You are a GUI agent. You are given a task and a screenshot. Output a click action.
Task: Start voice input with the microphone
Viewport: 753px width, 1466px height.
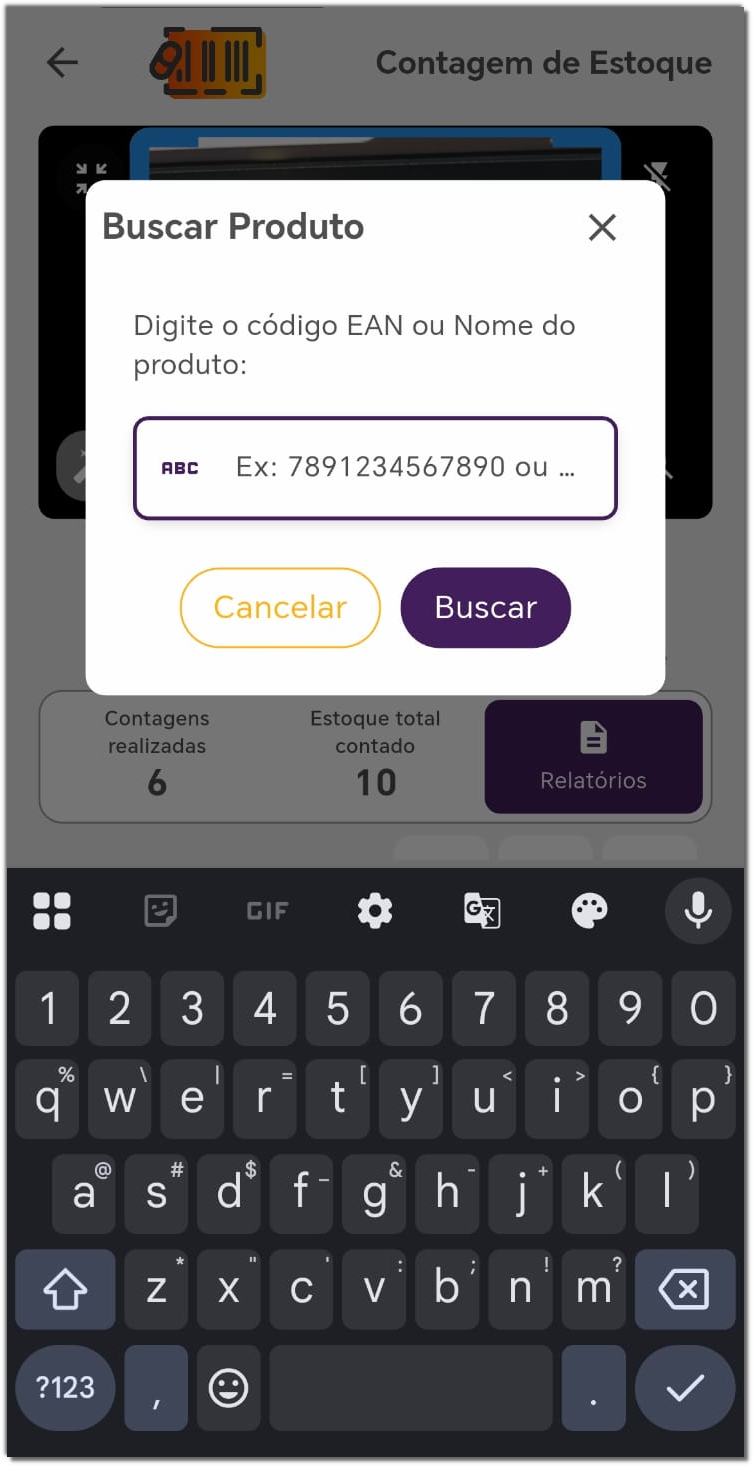point(698,910)
